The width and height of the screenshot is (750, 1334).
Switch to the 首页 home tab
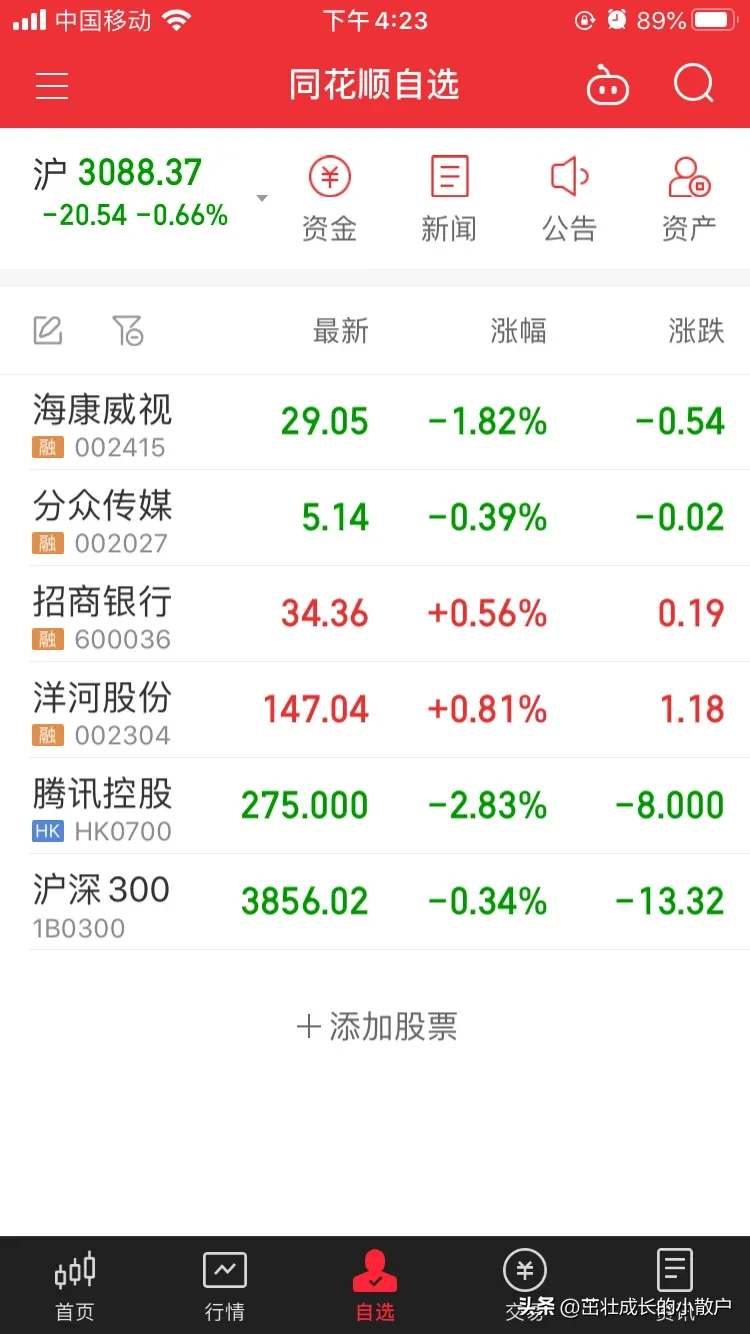click(75, 1286)
